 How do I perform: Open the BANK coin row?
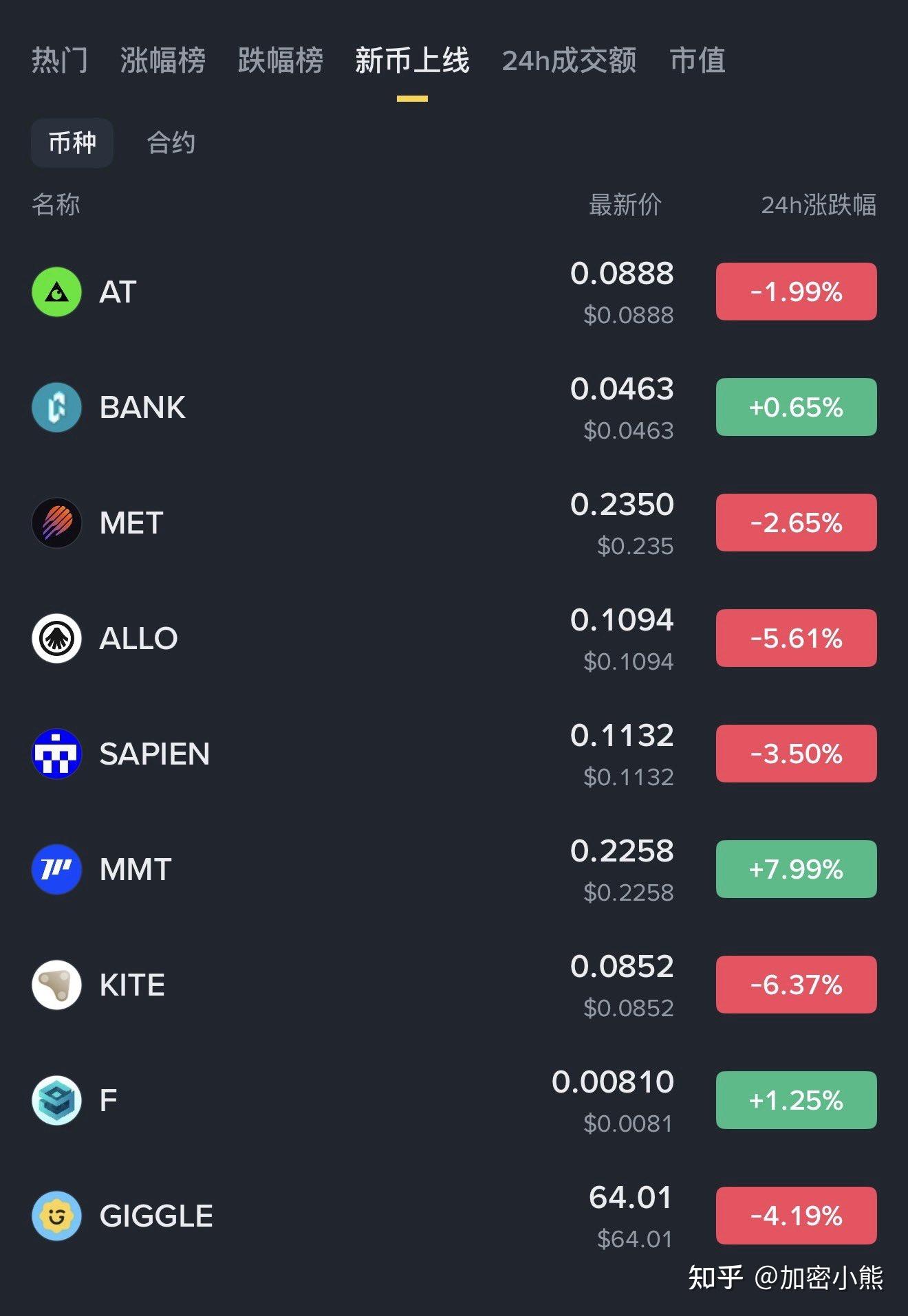click(142, 408)
